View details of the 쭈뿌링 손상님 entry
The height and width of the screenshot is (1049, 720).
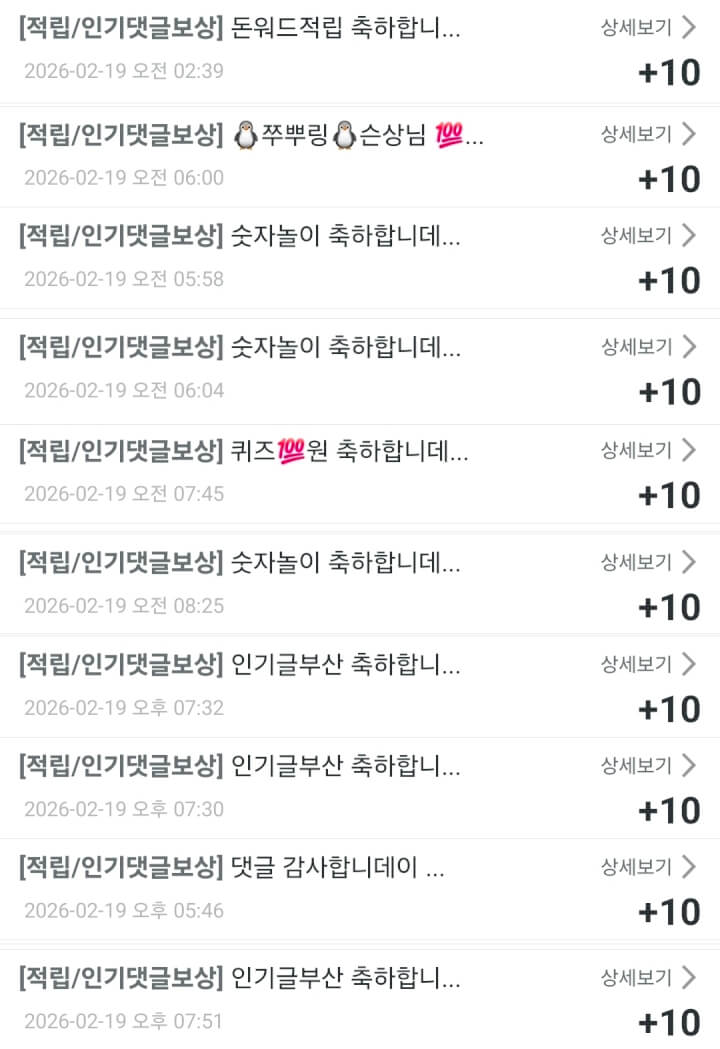648,134
